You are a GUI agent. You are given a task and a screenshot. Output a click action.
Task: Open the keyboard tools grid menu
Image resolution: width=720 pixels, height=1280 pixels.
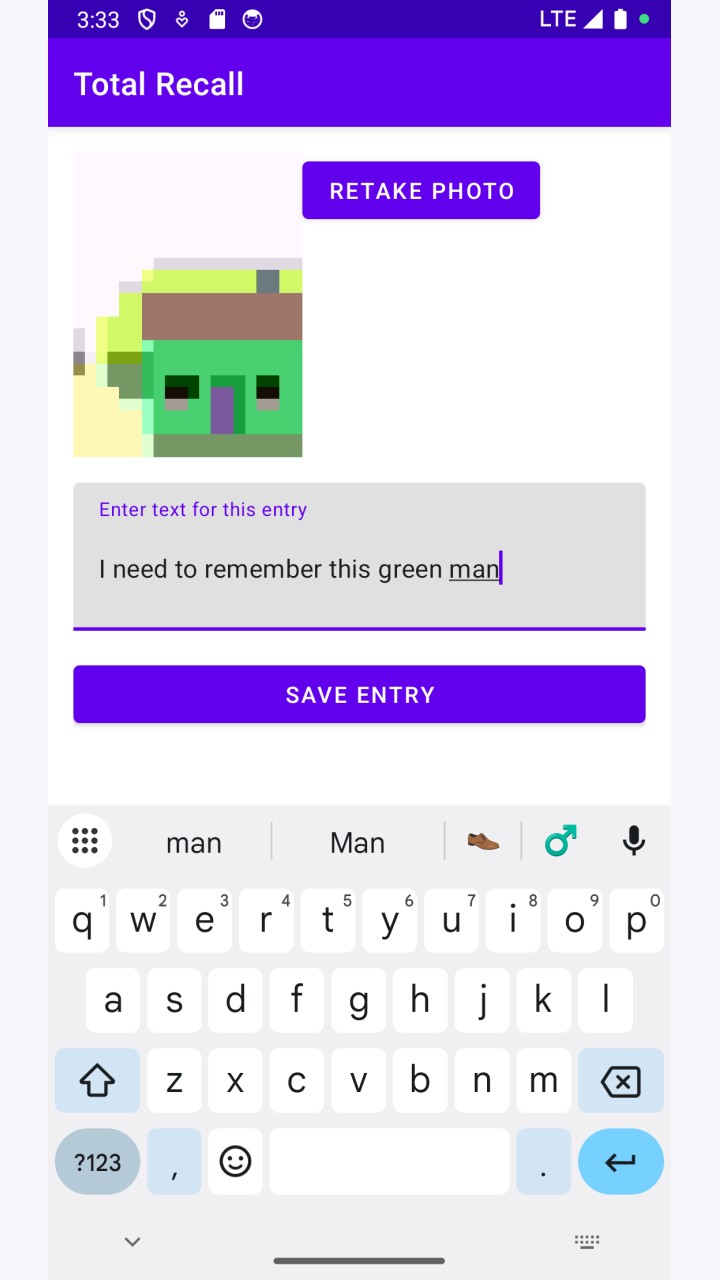[x=85, y=841]
